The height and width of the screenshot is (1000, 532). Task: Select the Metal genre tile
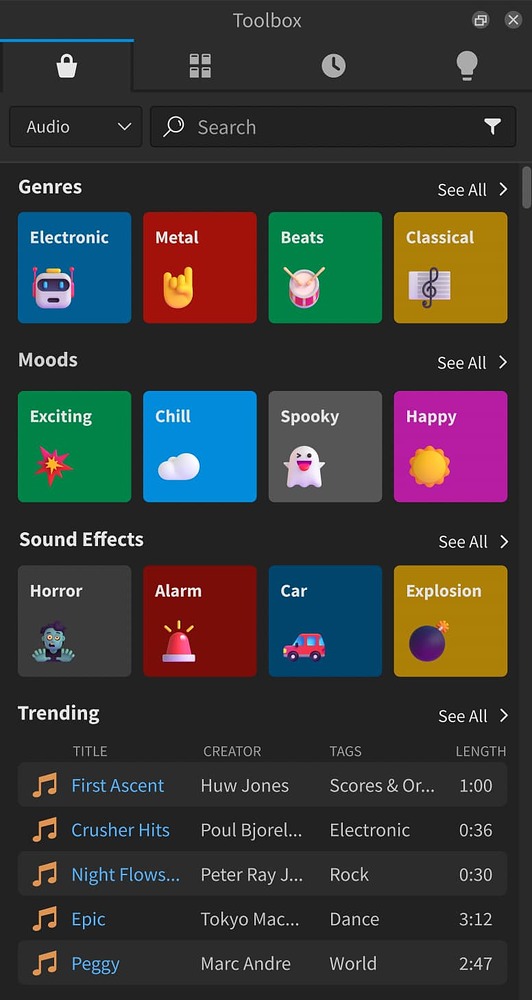click(x=200, y=267)
